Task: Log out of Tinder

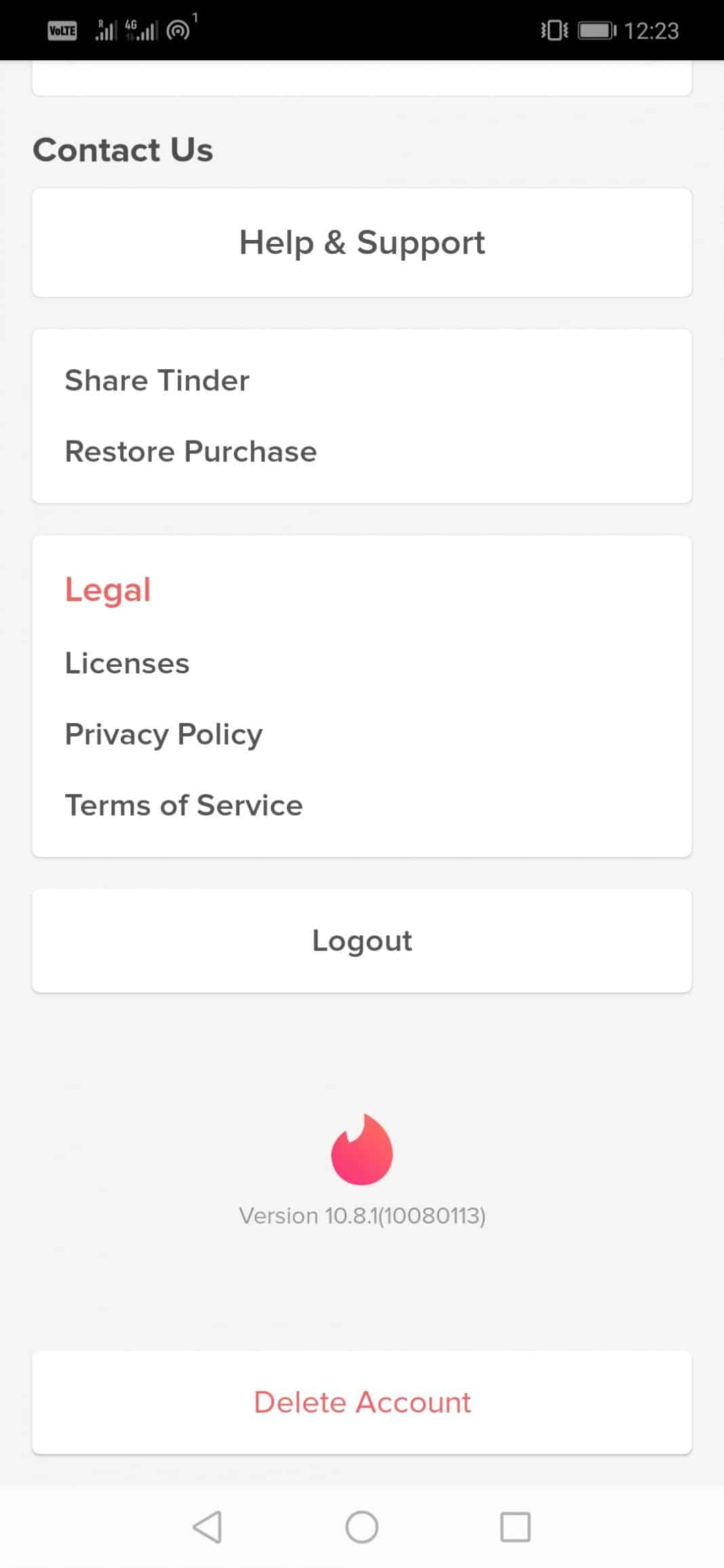Action: coord(362,941)
